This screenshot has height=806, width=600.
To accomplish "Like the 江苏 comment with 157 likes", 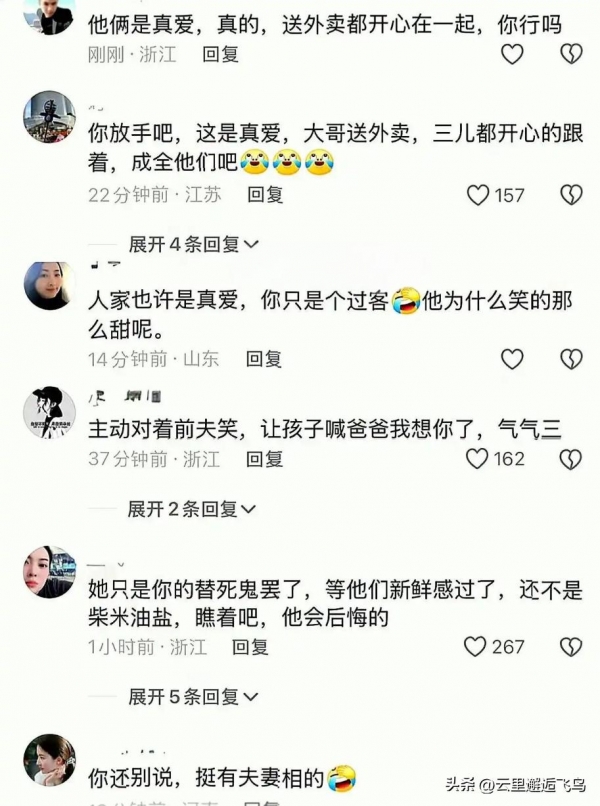I will click(479, 195).
